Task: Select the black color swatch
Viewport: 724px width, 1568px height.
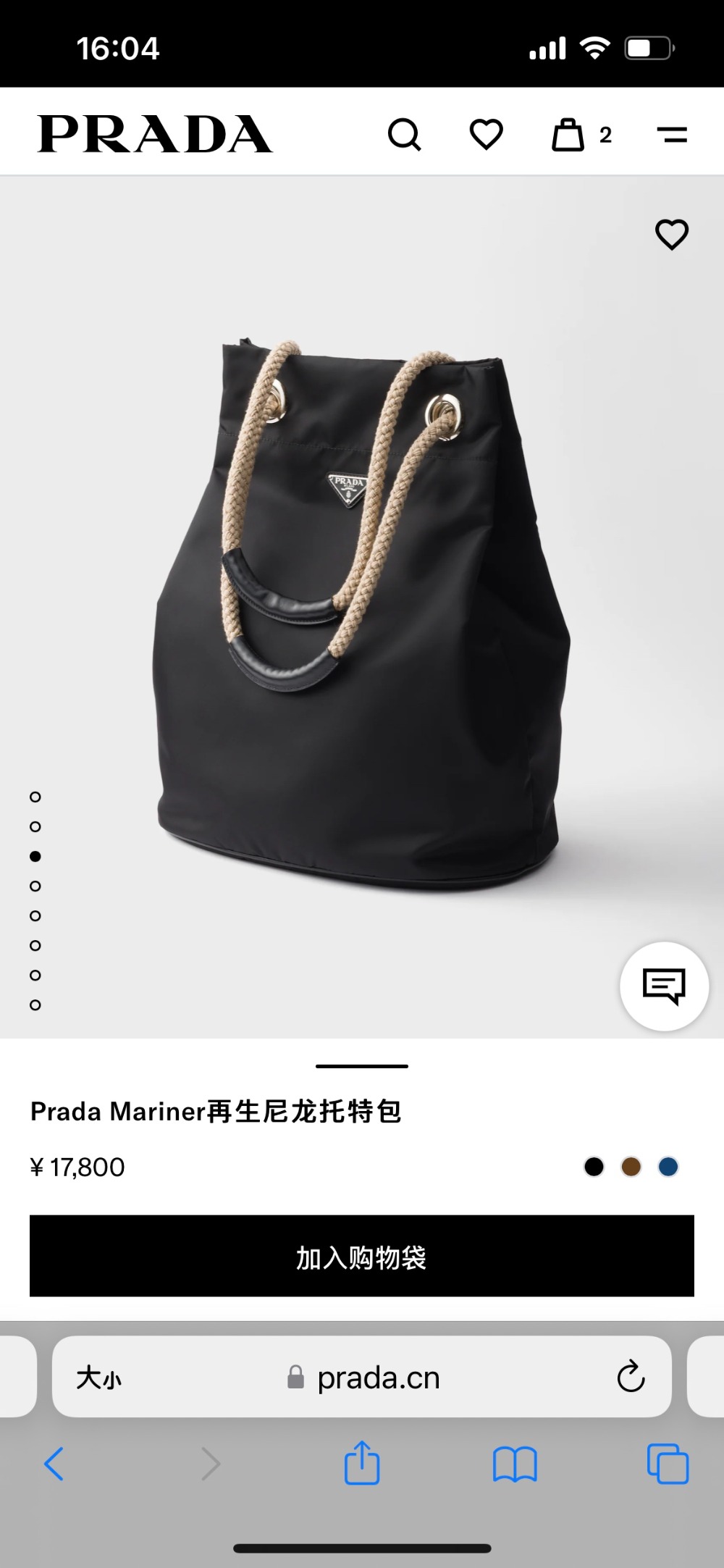Action: [x=594, y=1167]
